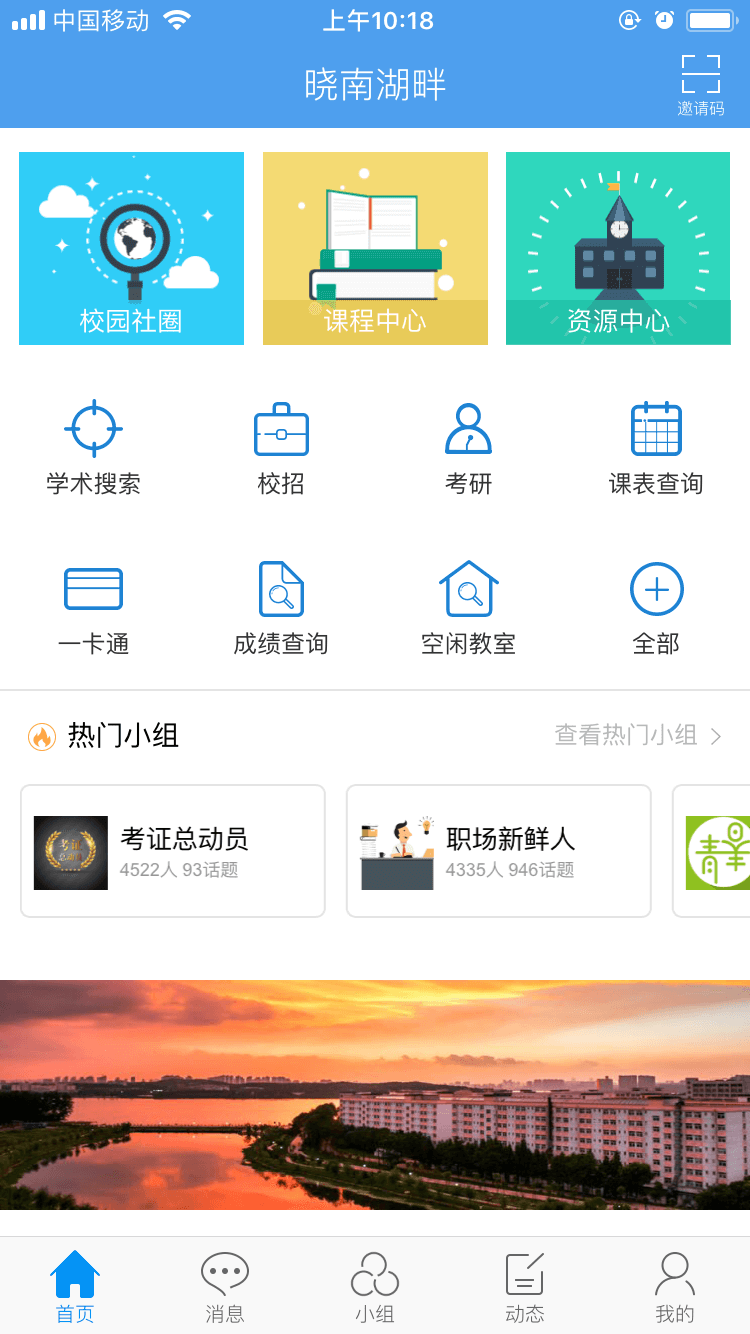Go to the 动态 tab
The width and height of the screenshot is (750, 1334).
[525, 1287]
